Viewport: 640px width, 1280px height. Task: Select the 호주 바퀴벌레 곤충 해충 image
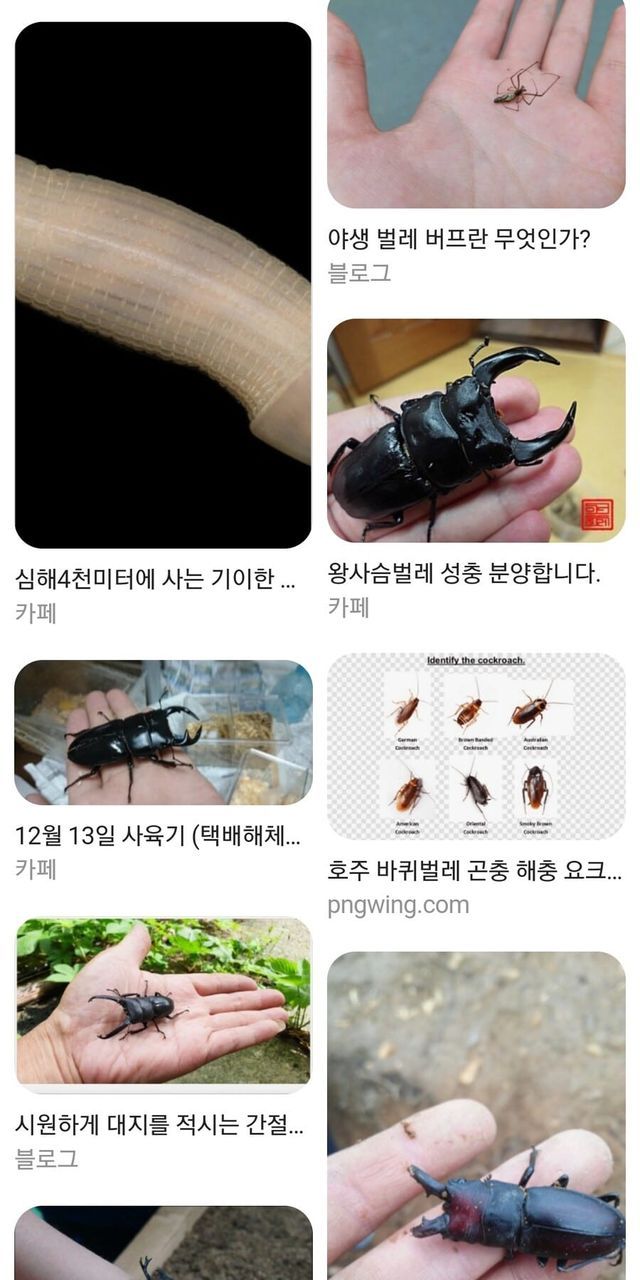(476, 746)
